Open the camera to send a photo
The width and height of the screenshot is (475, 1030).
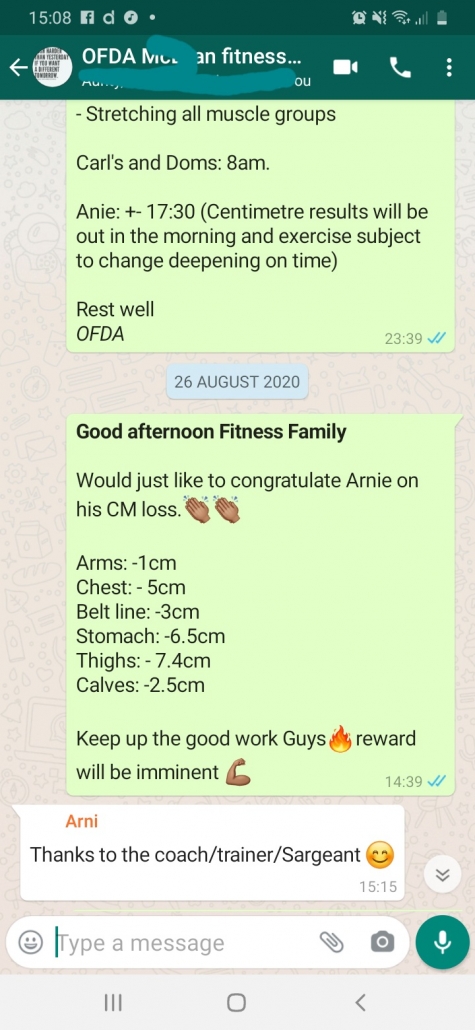(382, 943)
